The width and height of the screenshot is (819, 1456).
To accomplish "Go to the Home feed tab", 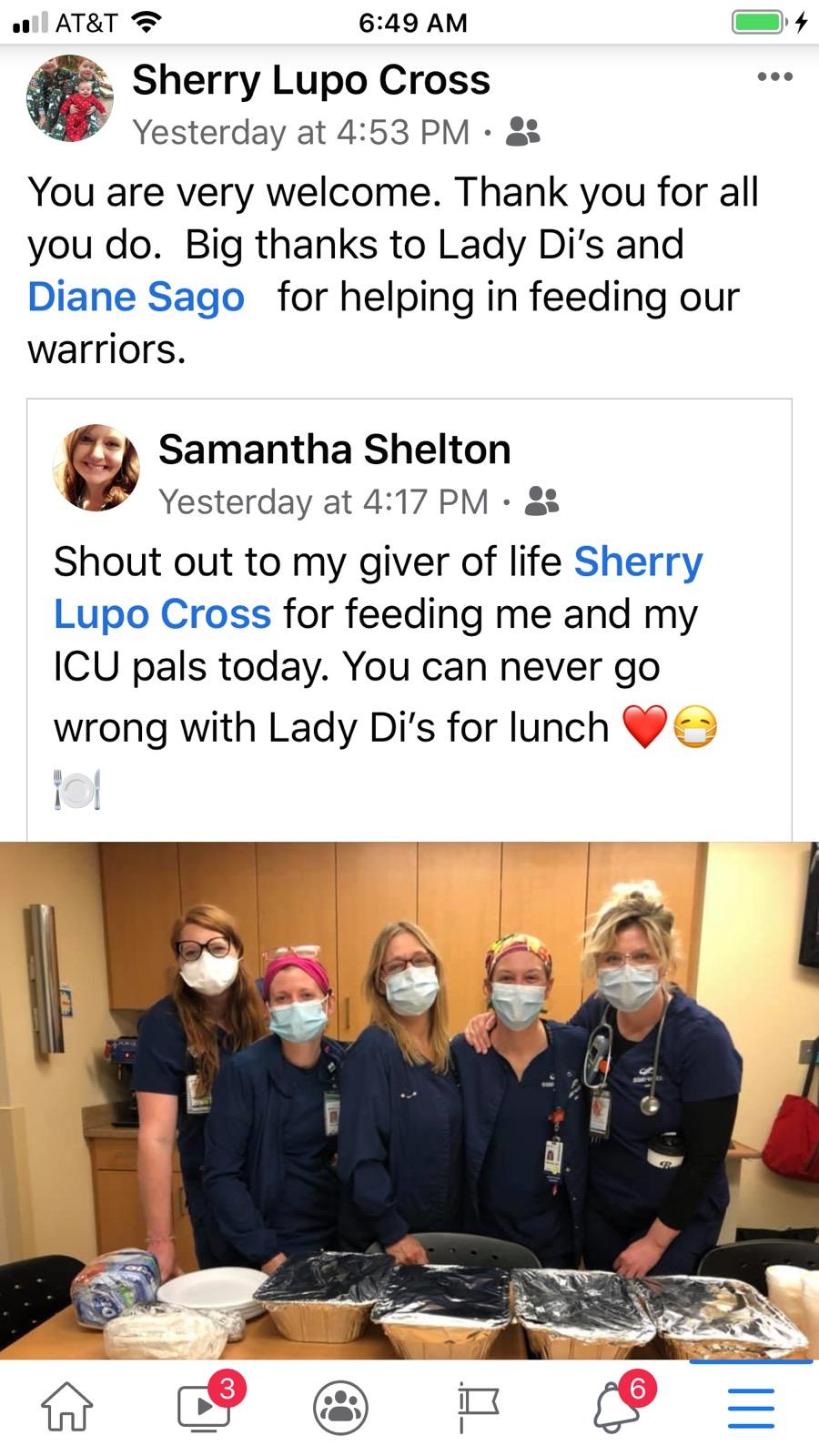I will [x=67, y=1407].
